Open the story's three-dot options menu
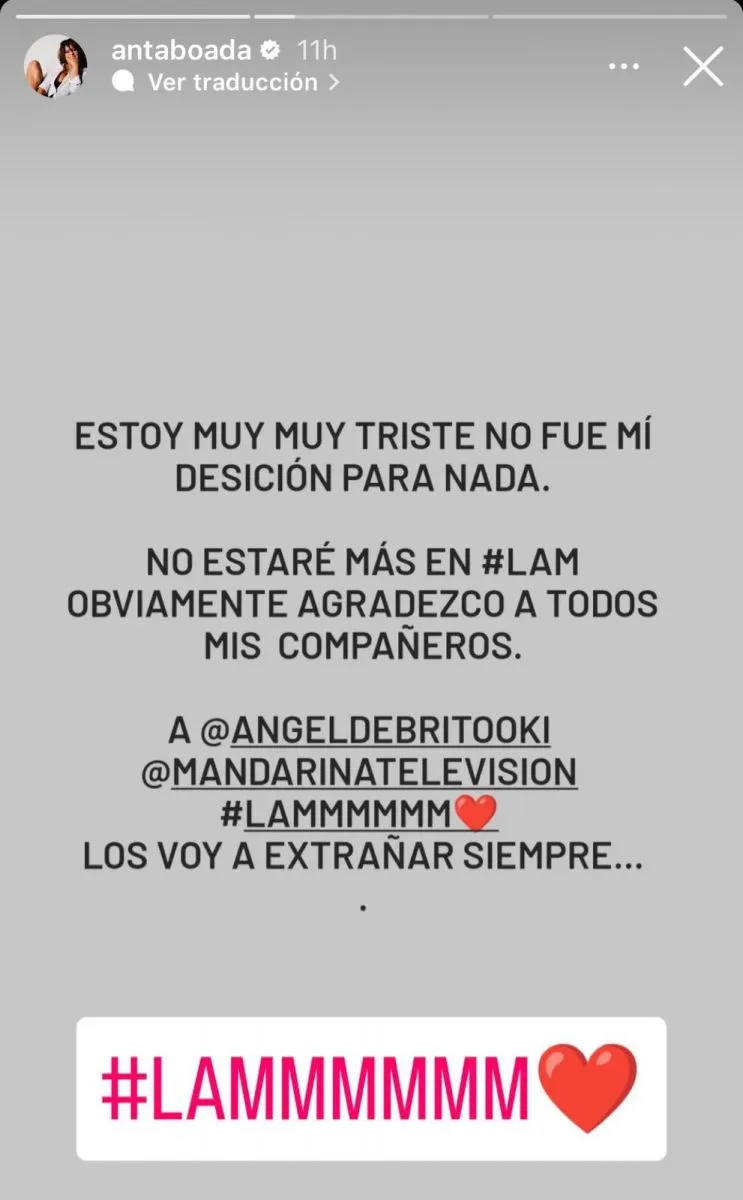Viewport: 743px width, 1200px height. [x=623, y=66]
